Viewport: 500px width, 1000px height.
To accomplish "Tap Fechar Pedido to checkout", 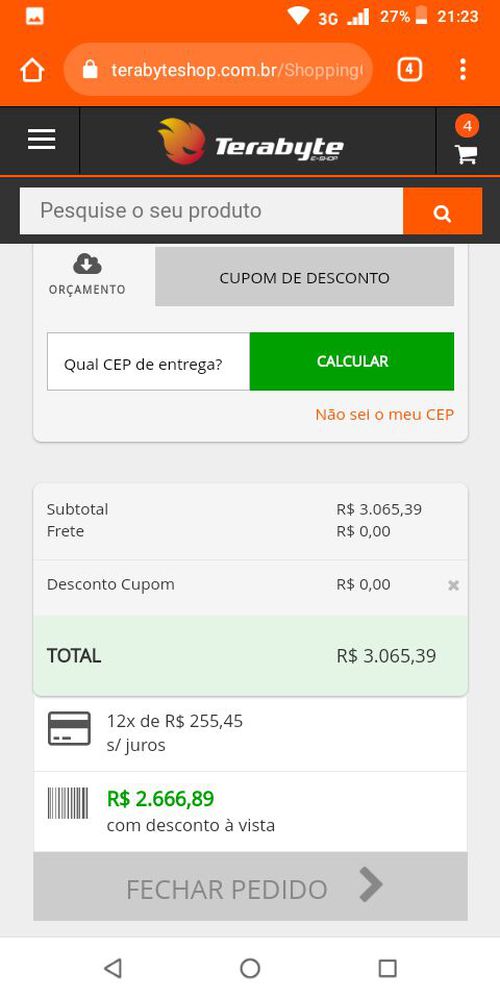I will click(250, 886).
